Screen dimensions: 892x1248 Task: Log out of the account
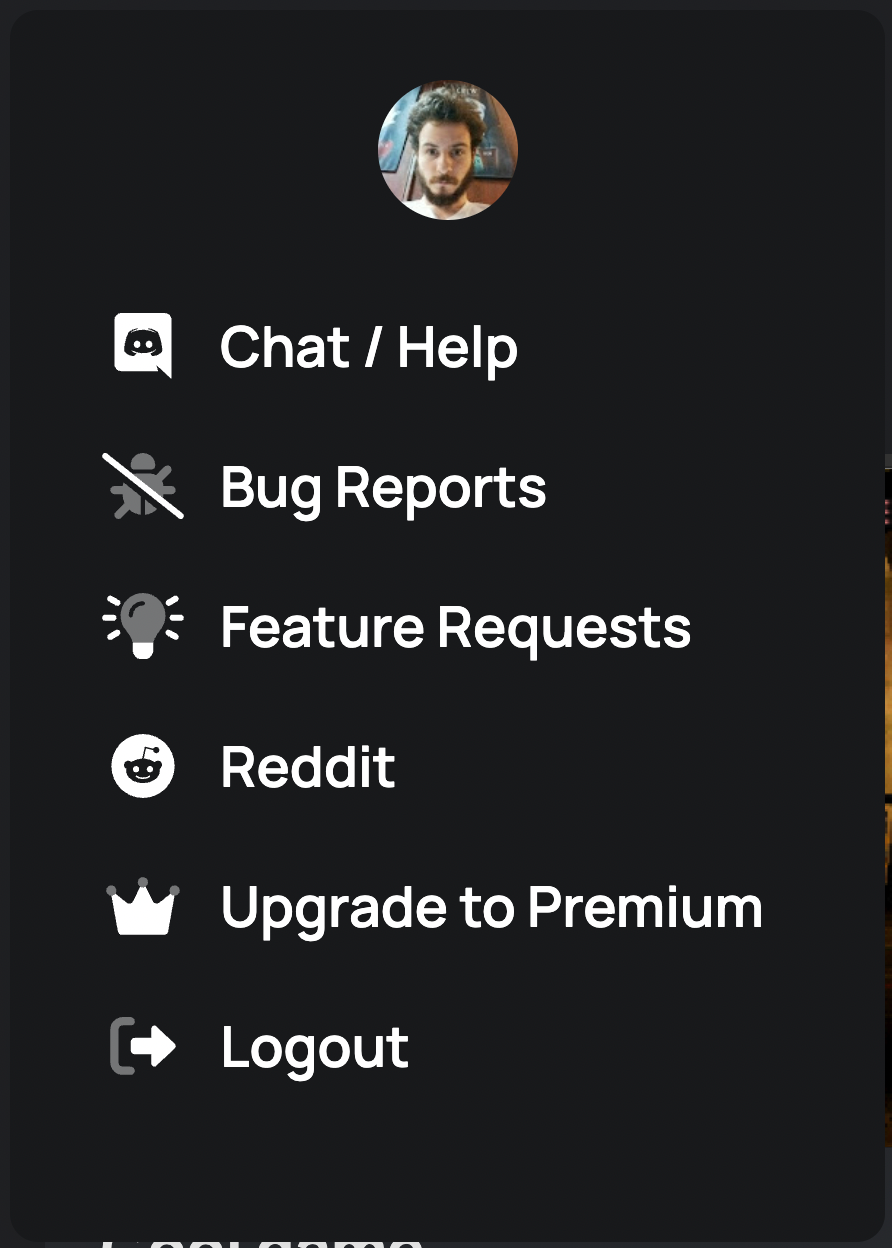coord(314,1048)
